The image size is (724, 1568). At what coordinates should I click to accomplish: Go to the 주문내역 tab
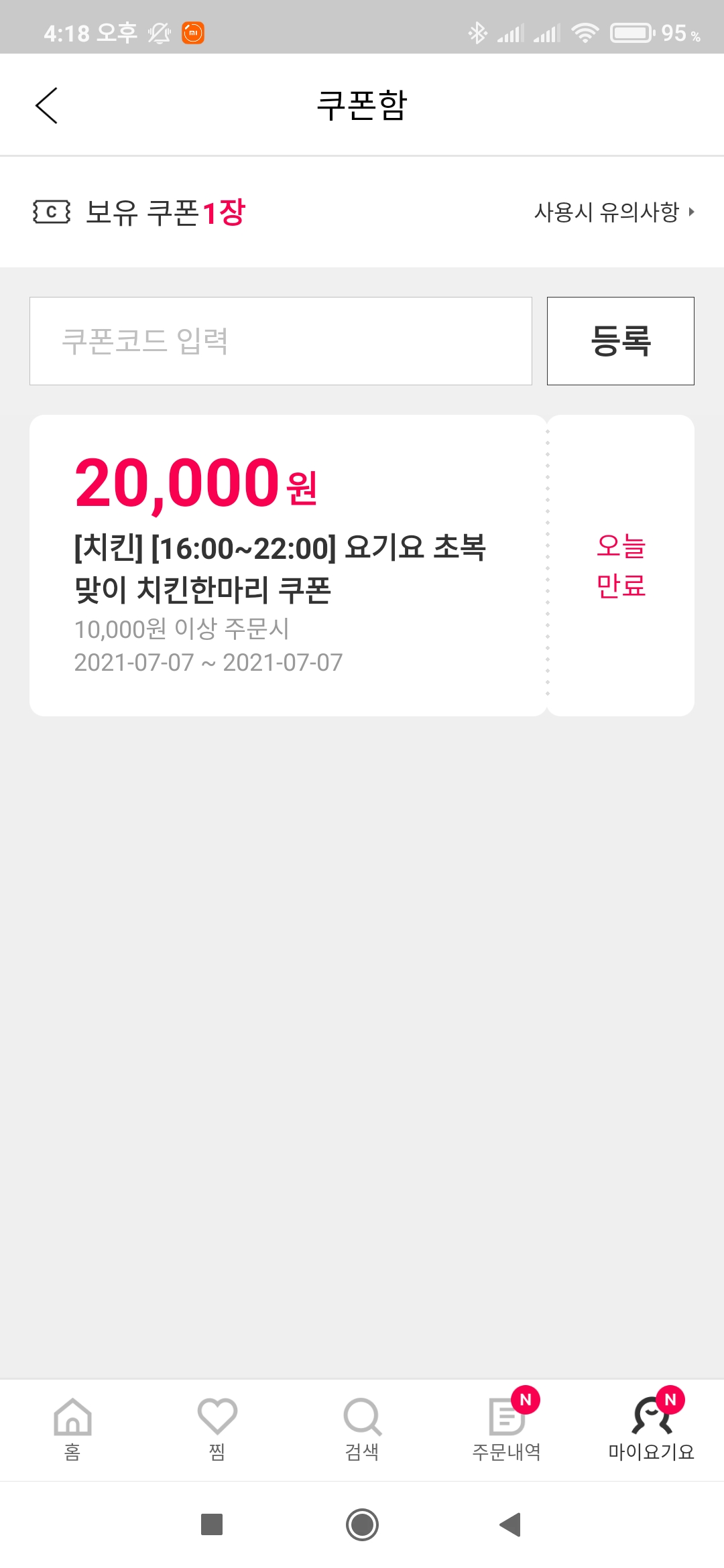click(507, 1429)
